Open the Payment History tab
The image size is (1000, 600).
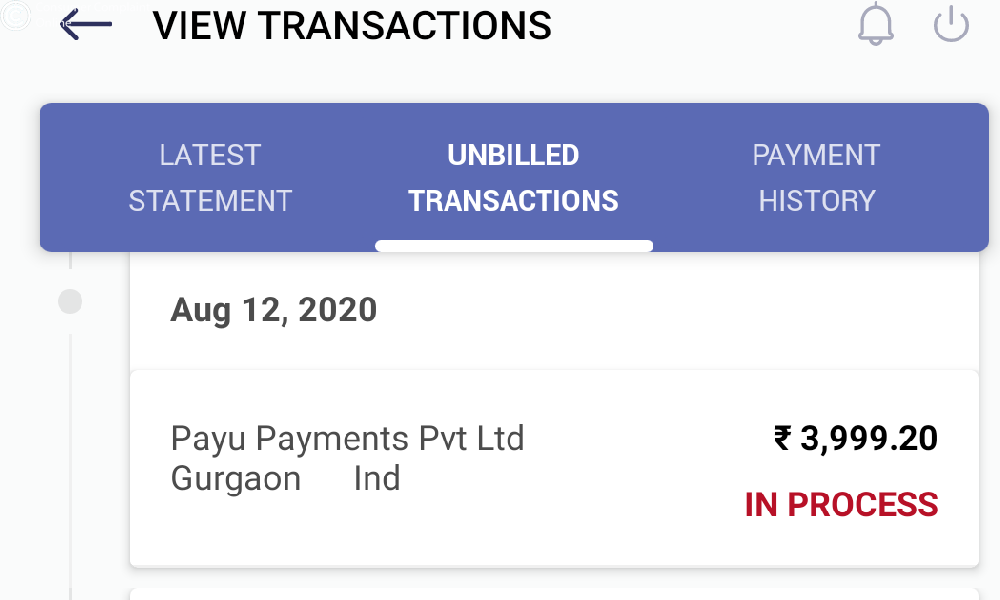pos(816,178)
